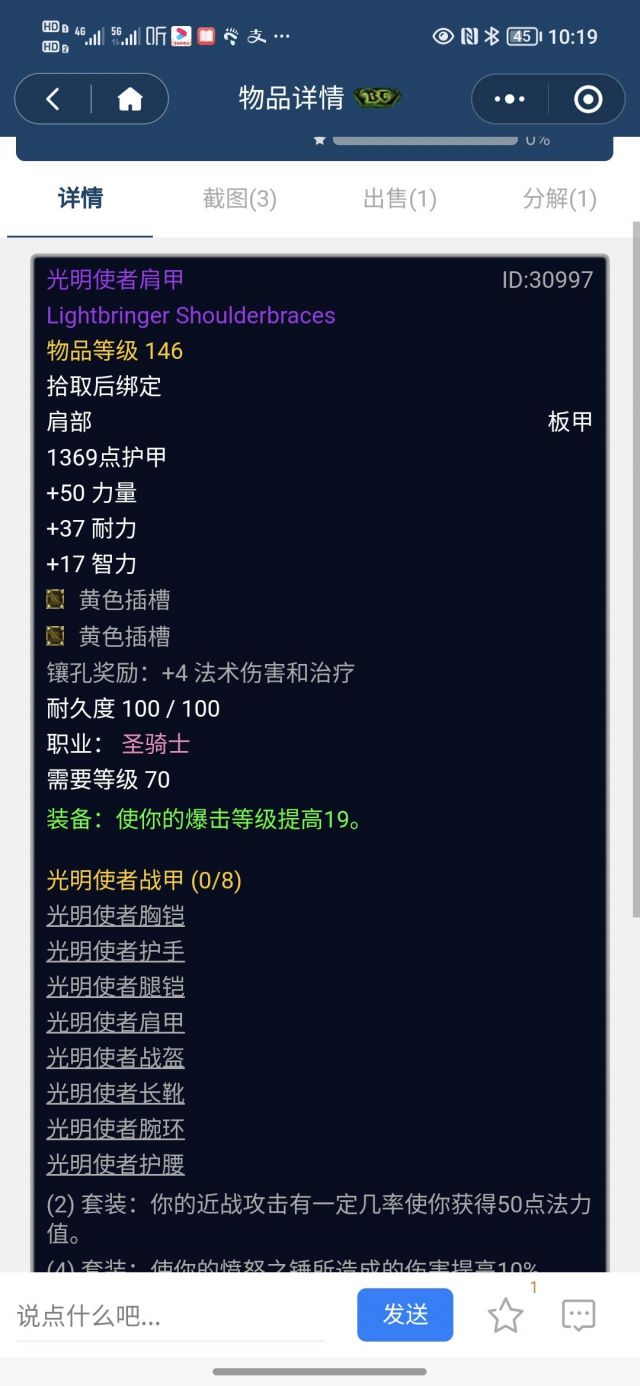Focus the 说点什么吧 comment field
Screen dimensions: 640x1386
(x=170, y=1315)
